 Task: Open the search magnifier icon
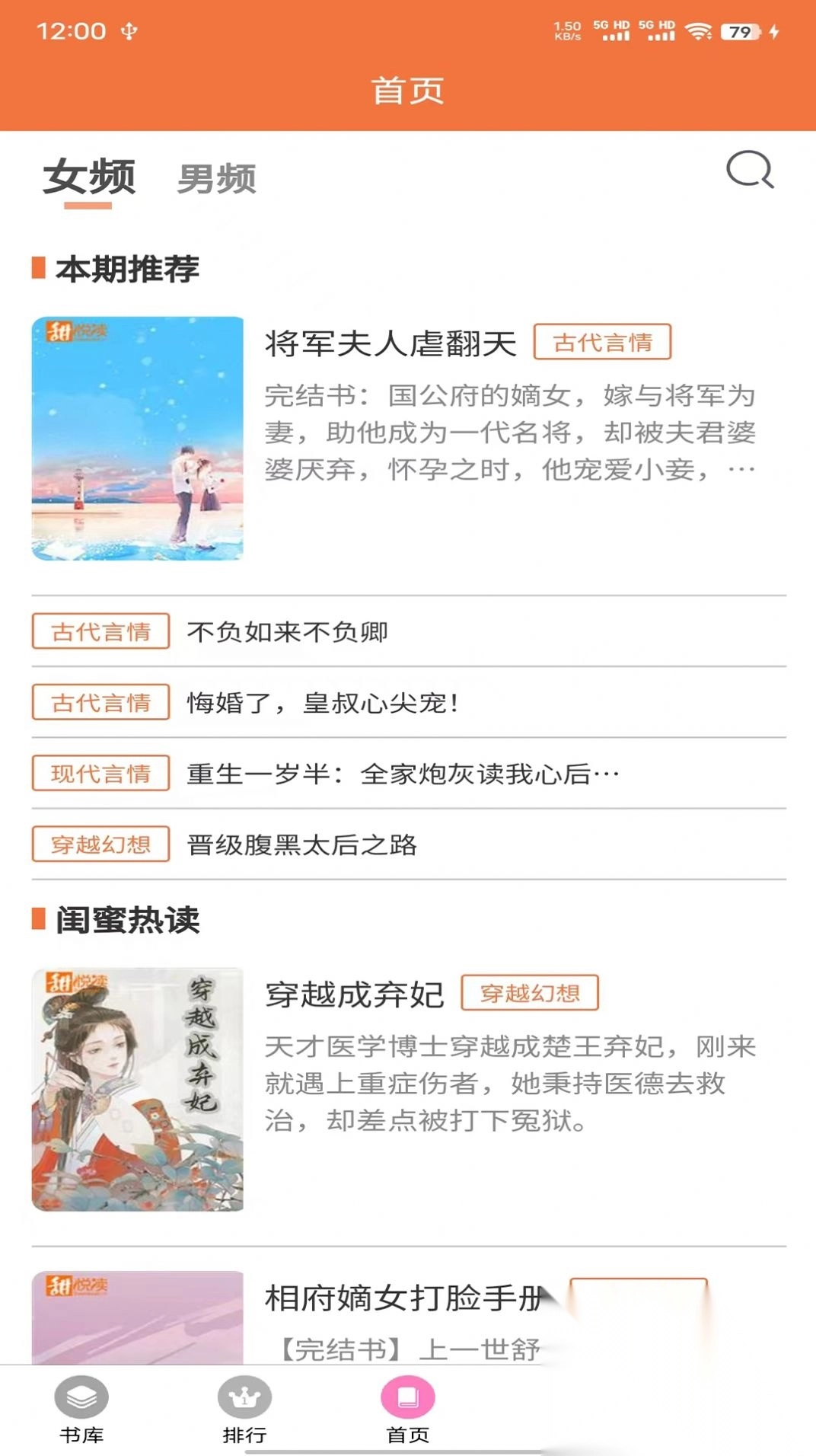750,170
